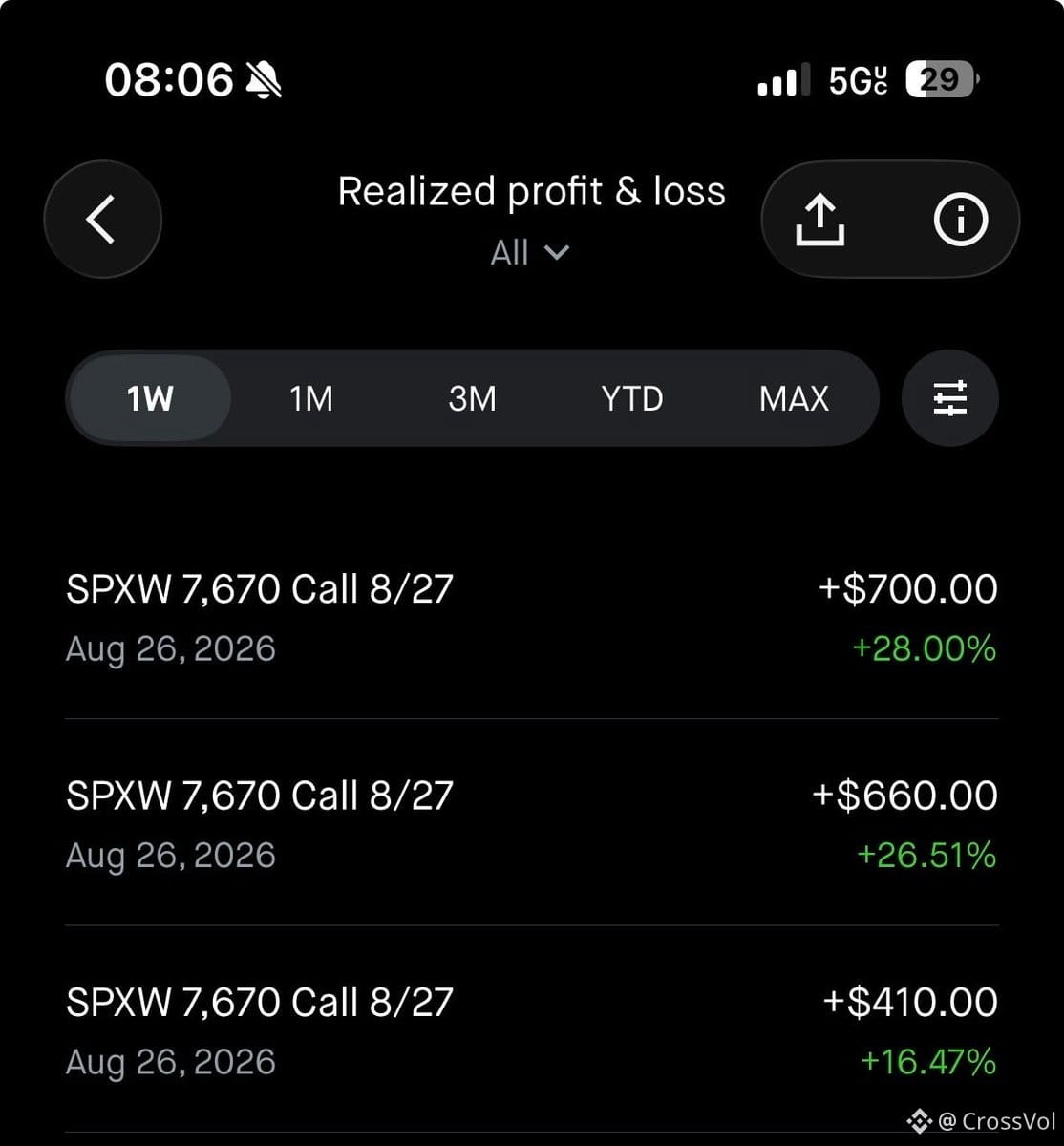
Task: Expand the All account dropdown
Action: (530, 253)
